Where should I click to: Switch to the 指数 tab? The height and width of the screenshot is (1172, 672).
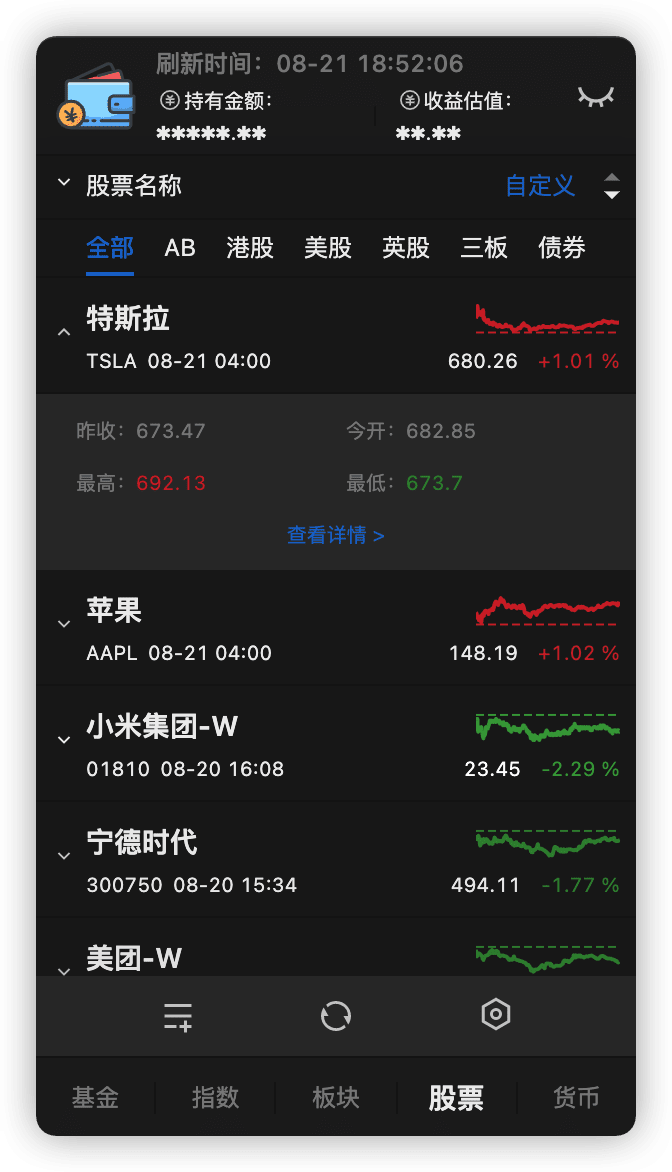[216, 1098]
